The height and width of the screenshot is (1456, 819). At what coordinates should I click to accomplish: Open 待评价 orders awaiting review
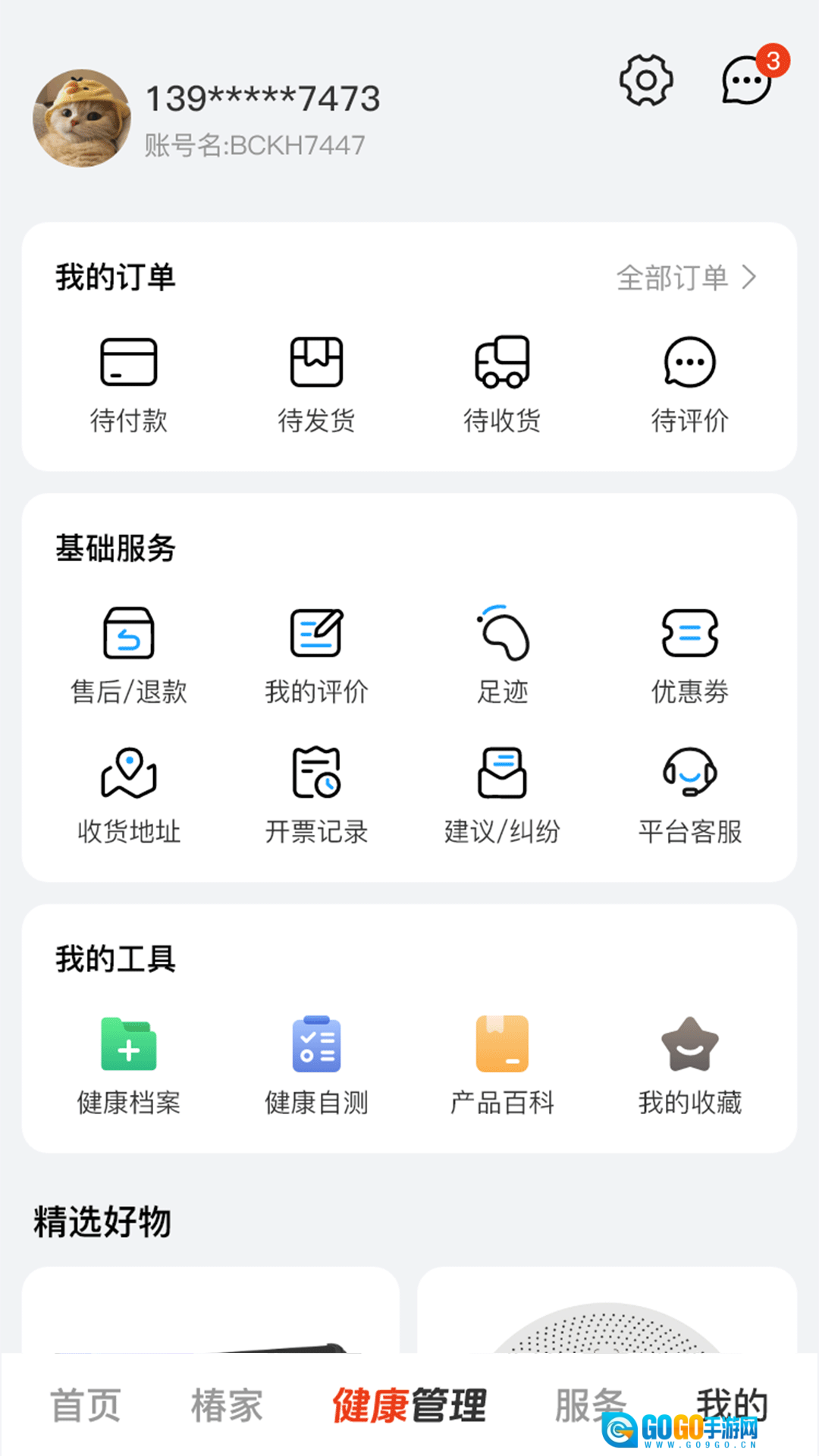[x=689, y=384]
